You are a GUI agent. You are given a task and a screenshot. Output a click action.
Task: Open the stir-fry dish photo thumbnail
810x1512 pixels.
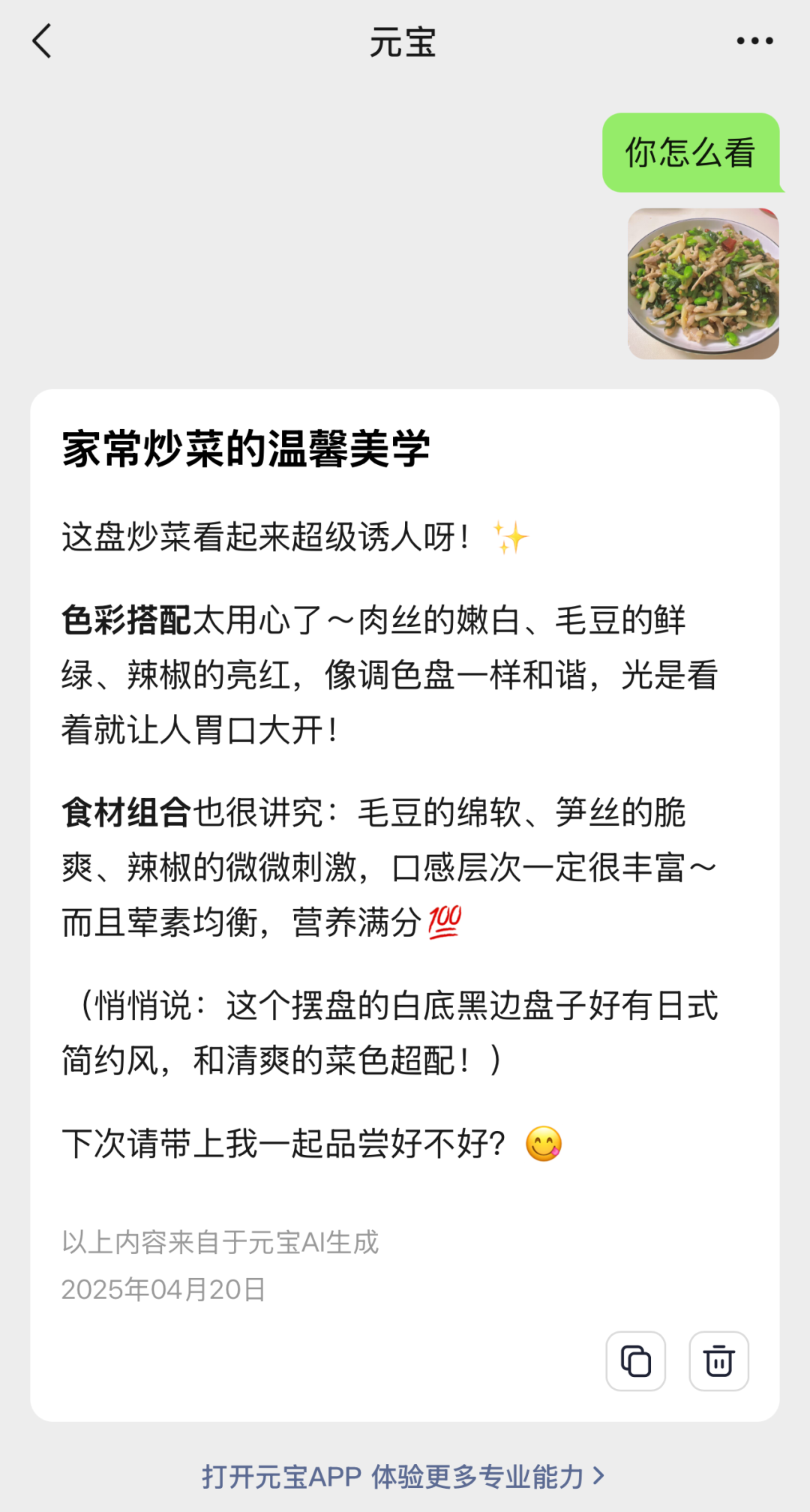click(x=703, y=283)
